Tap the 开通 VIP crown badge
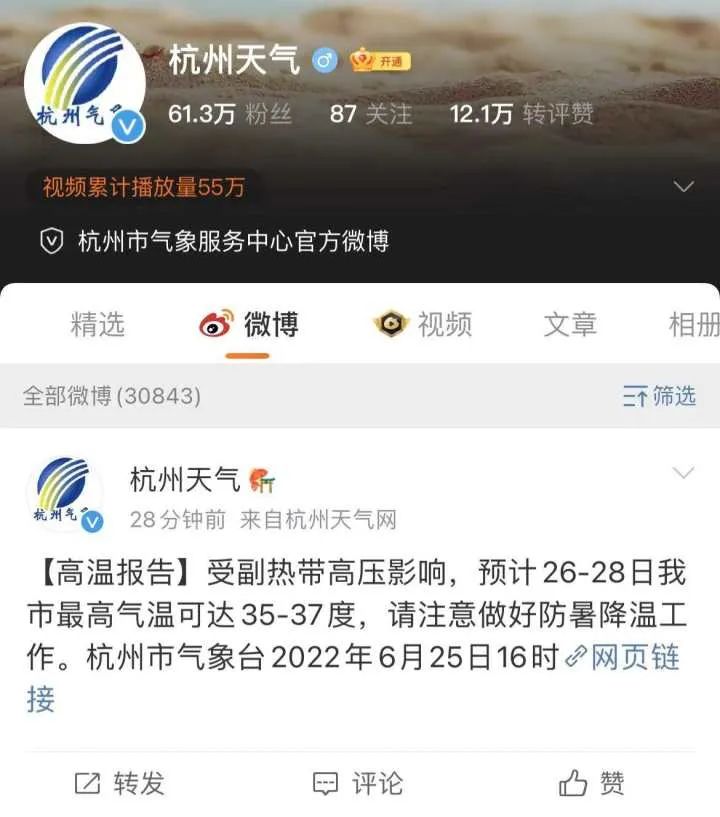Viewport: 720px width, 817px height. [380, 61]
